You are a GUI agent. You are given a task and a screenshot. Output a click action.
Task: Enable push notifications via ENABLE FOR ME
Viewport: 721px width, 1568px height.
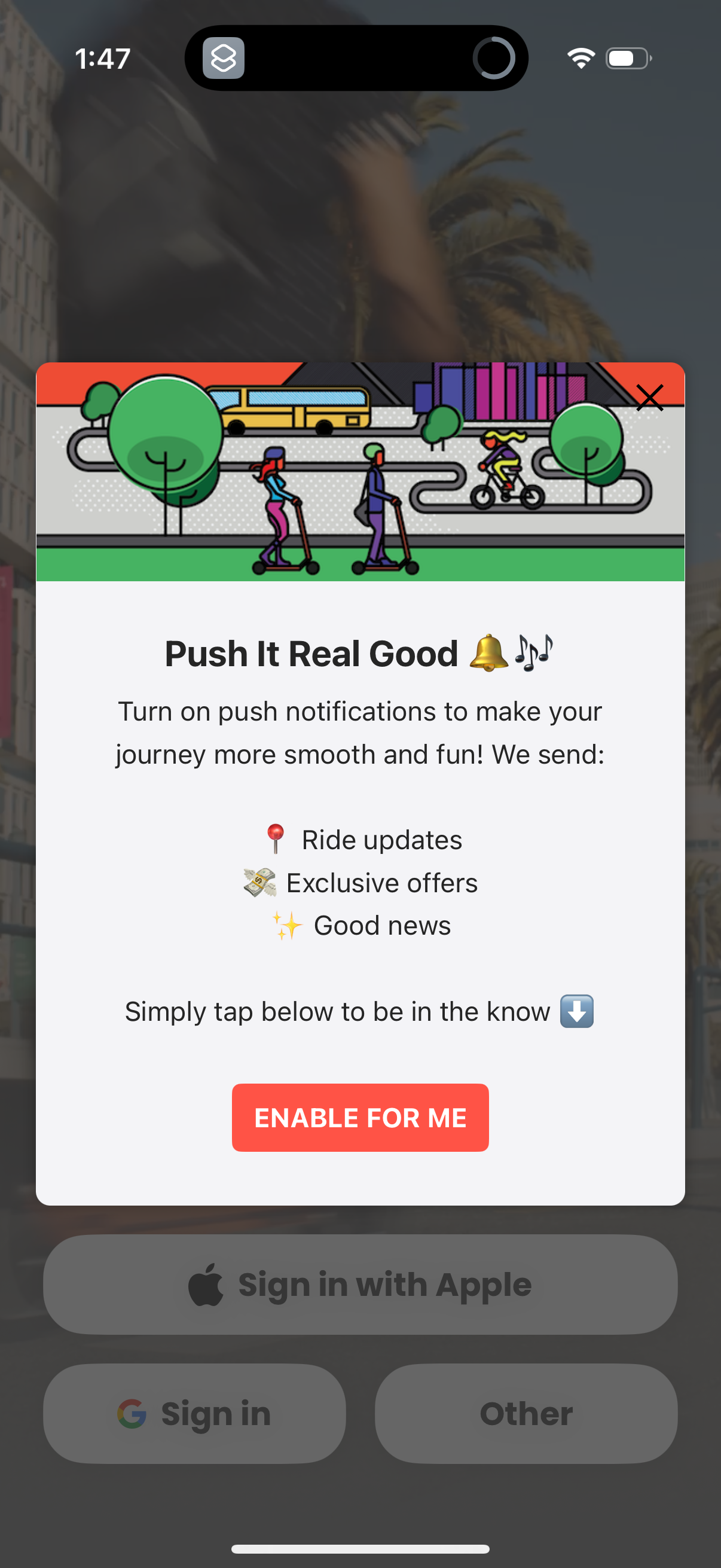tap(360, 1118)
